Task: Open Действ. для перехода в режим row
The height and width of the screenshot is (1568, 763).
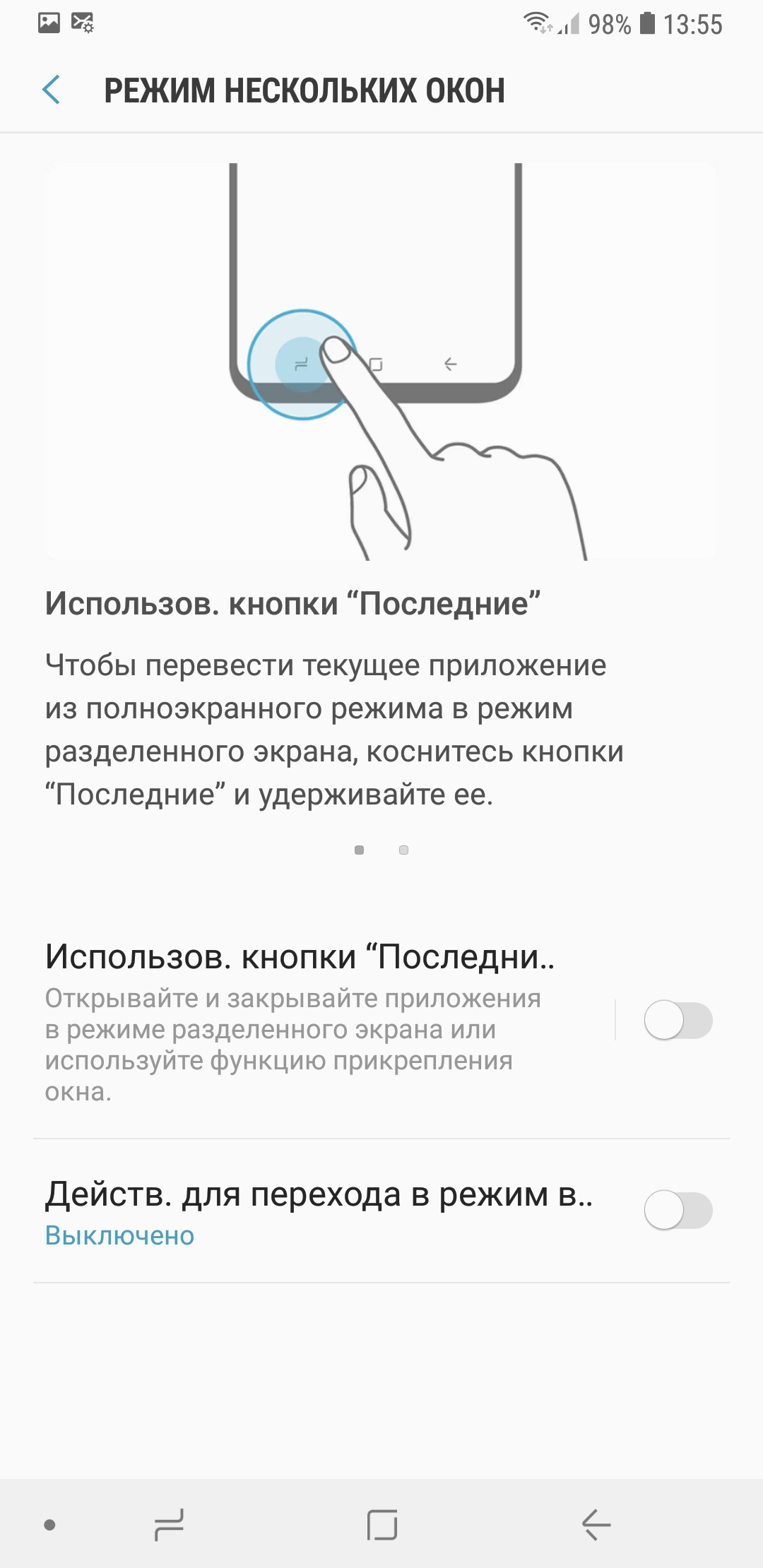Action: (x=318, y=1211)
